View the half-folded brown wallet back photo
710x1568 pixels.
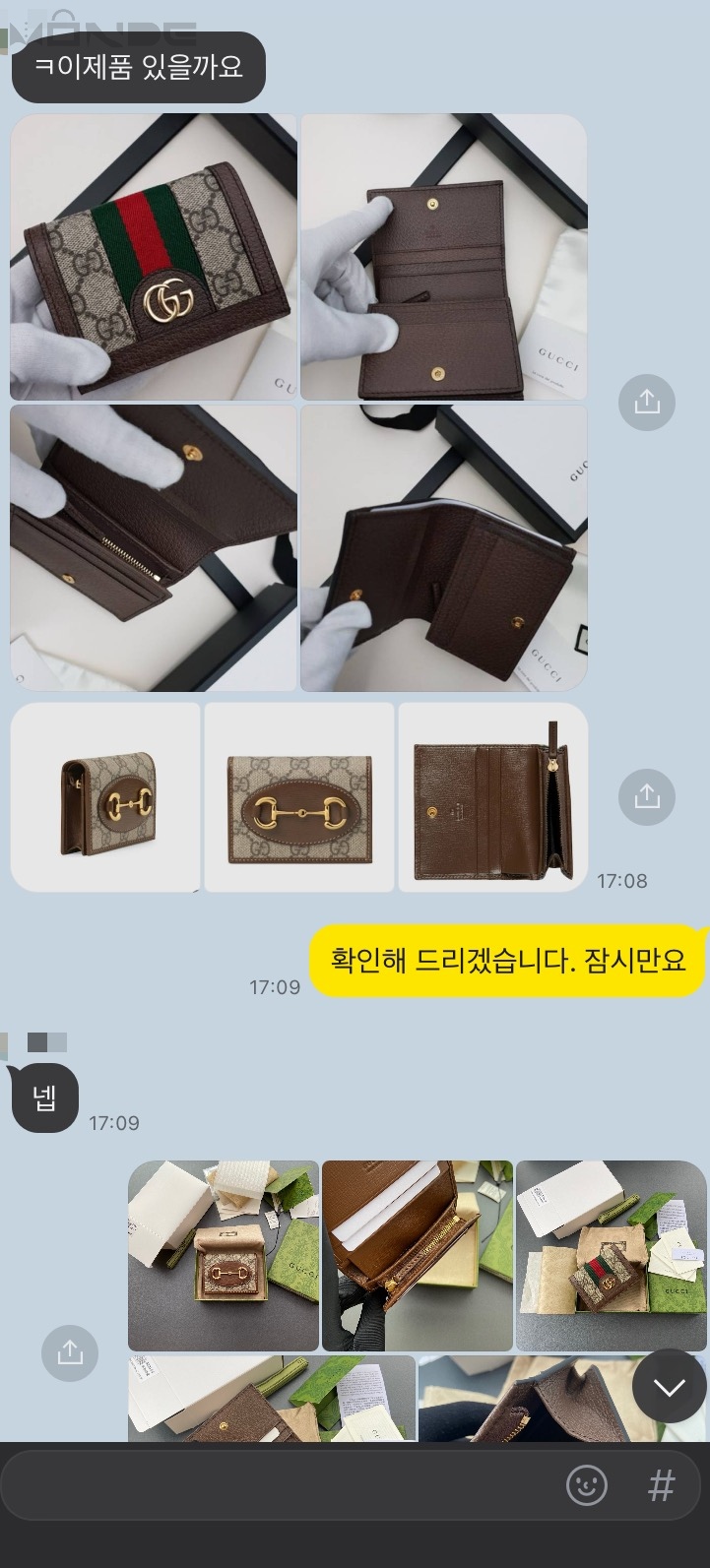443,548
